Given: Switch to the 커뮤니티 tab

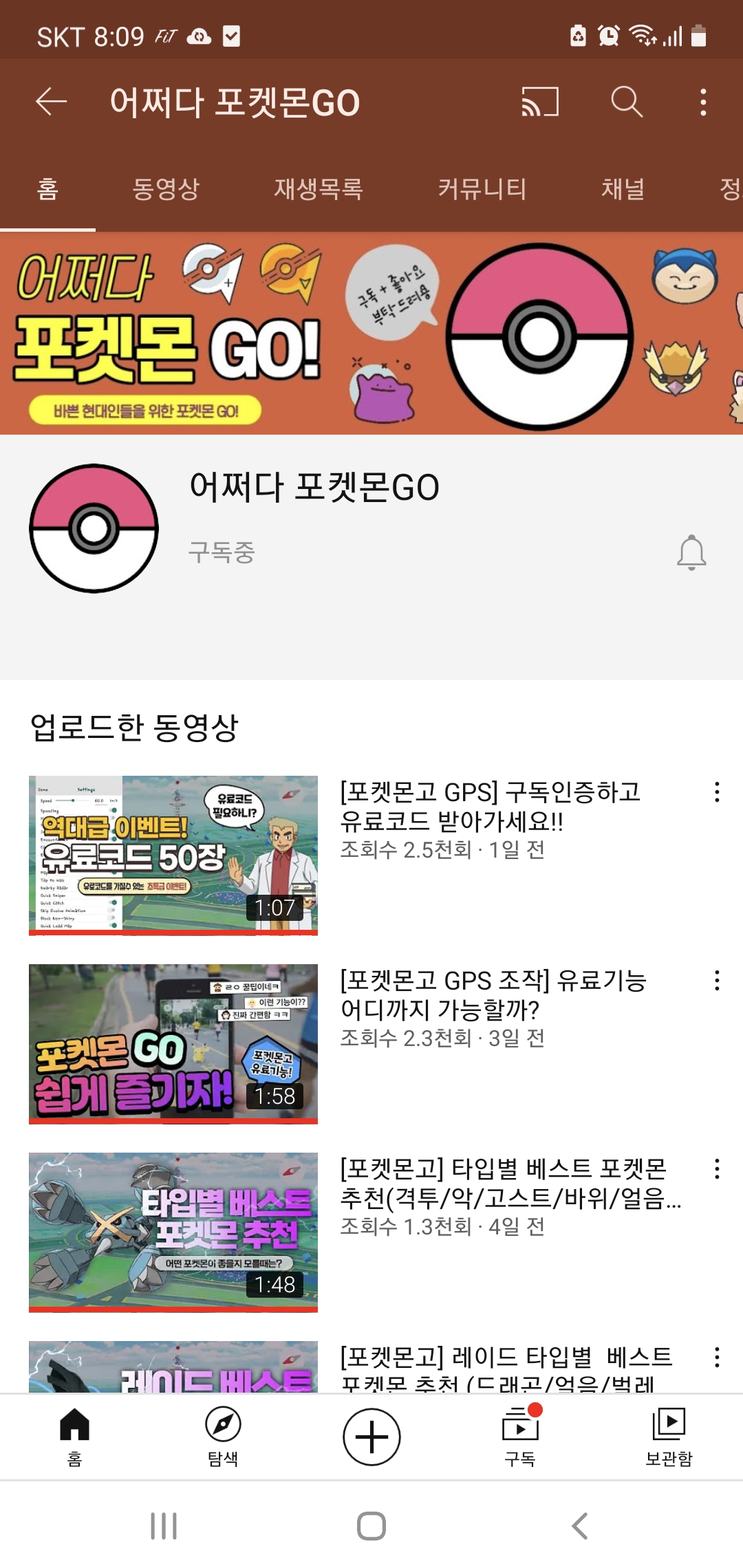Looking at the screenshot, I should tap(482, 188).
